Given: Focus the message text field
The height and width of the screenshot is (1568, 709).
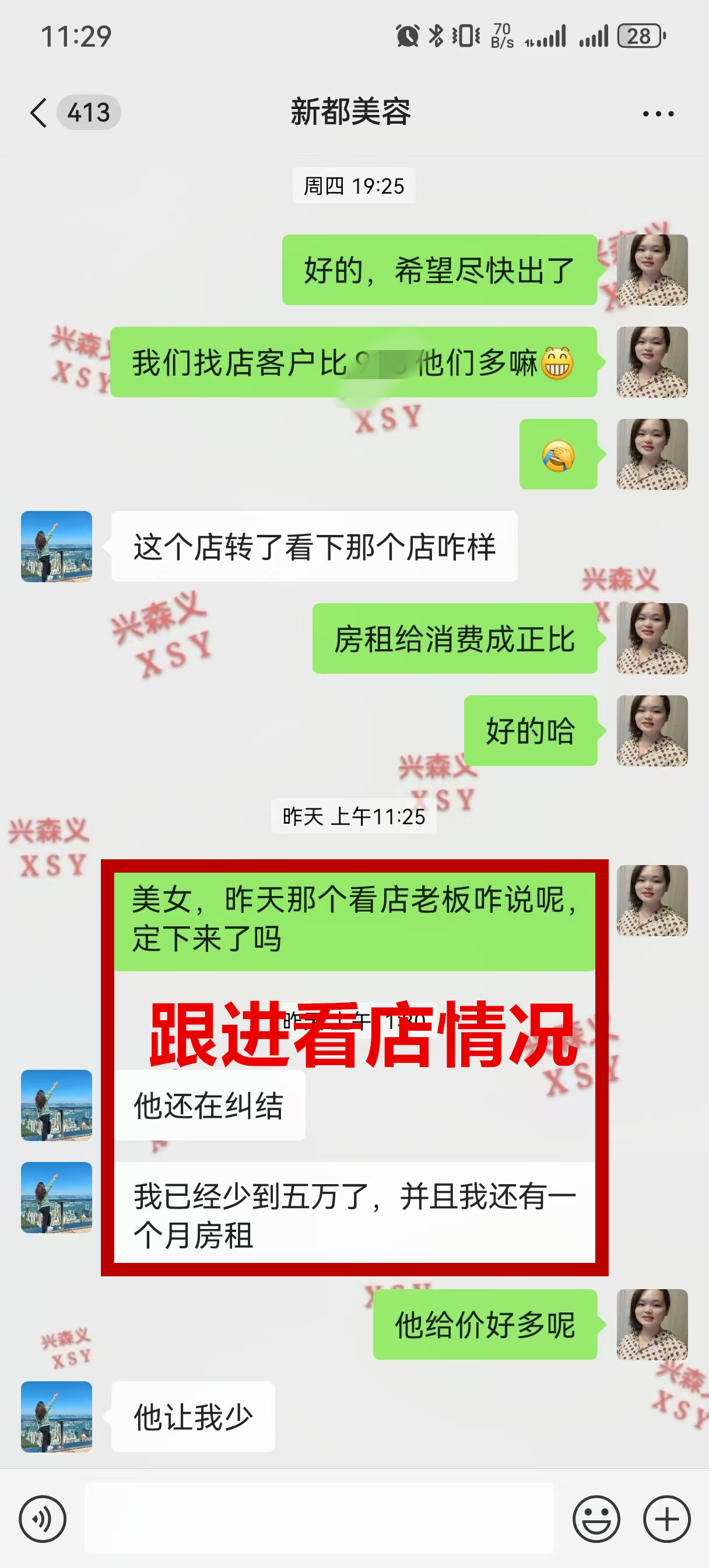Looking at the screenshot, I should coord(319,1518).
